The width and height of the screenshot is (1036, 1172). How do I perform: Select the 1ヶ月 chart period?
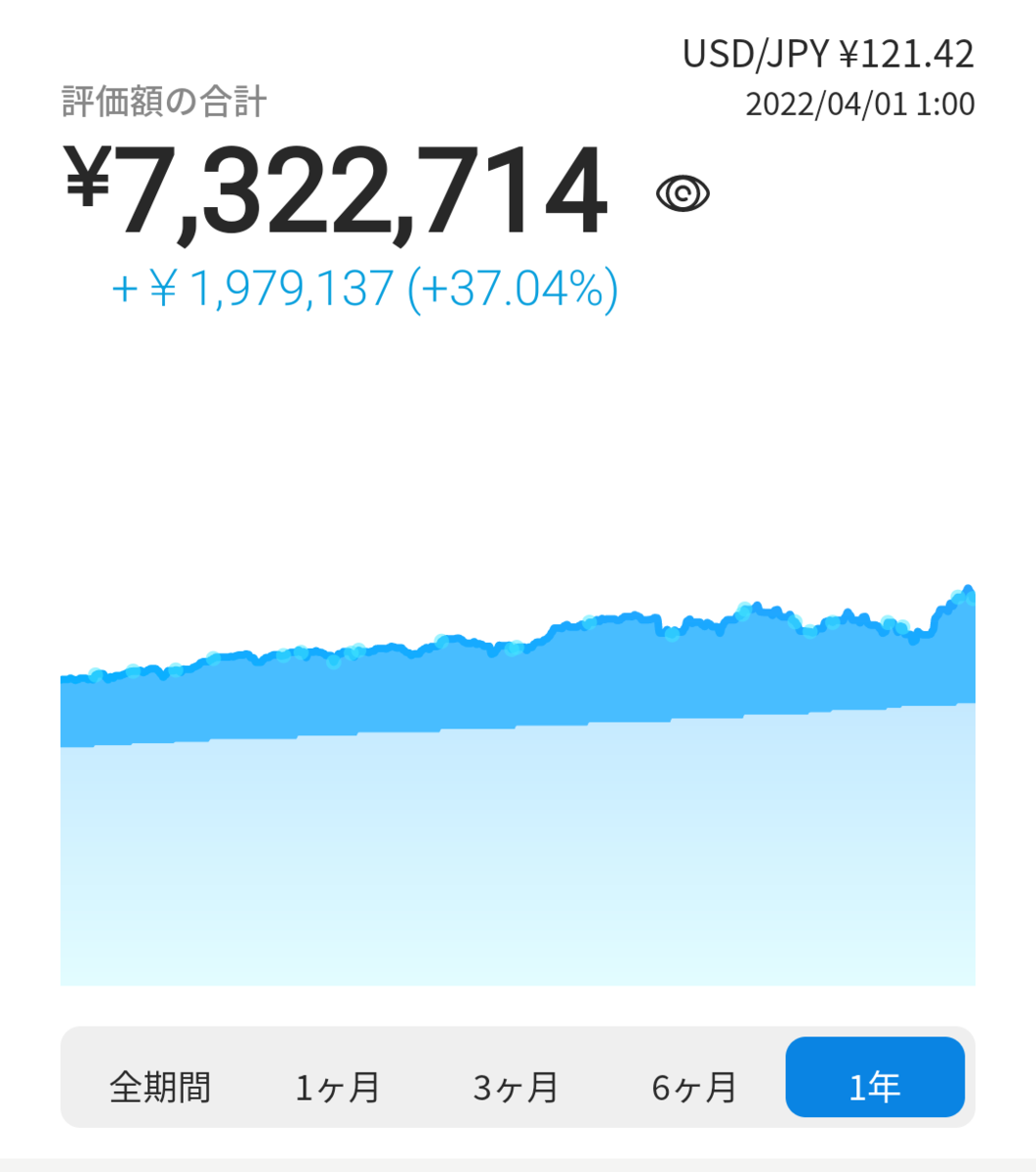tap(338, 1085)
